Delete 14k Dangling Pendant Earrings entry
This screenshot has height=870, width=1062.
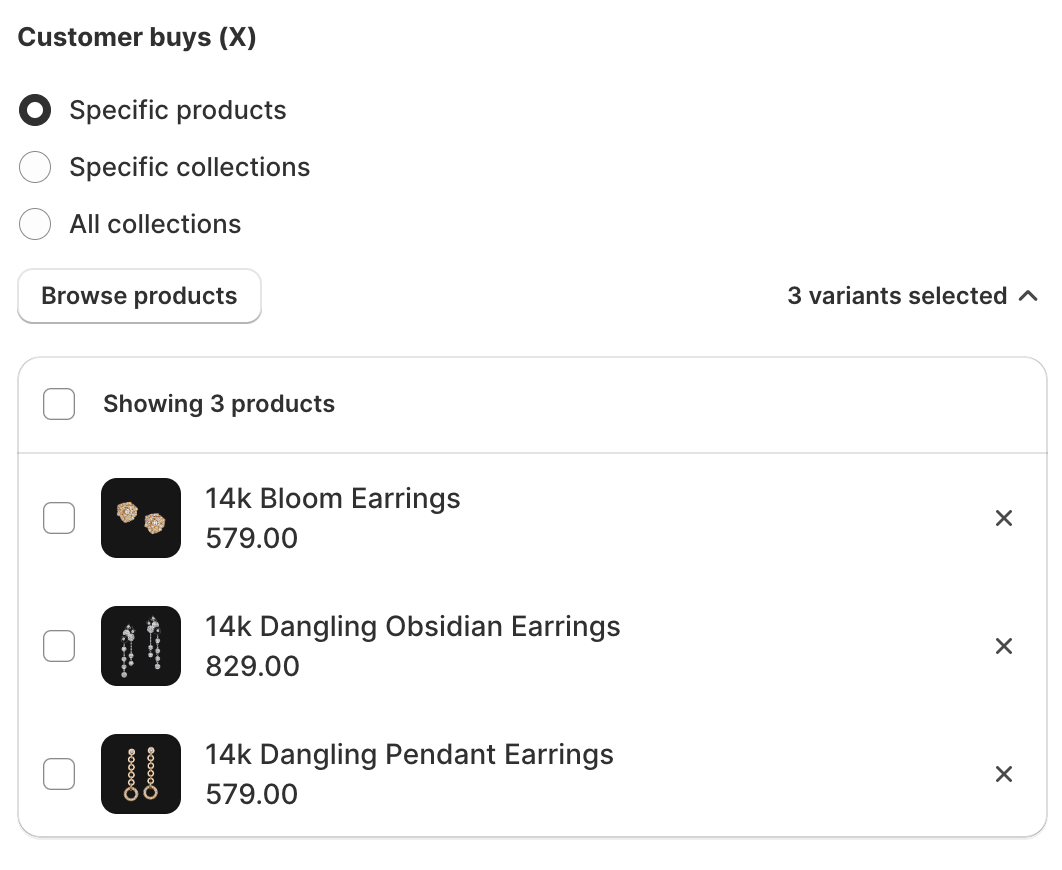coord(1004,774)
